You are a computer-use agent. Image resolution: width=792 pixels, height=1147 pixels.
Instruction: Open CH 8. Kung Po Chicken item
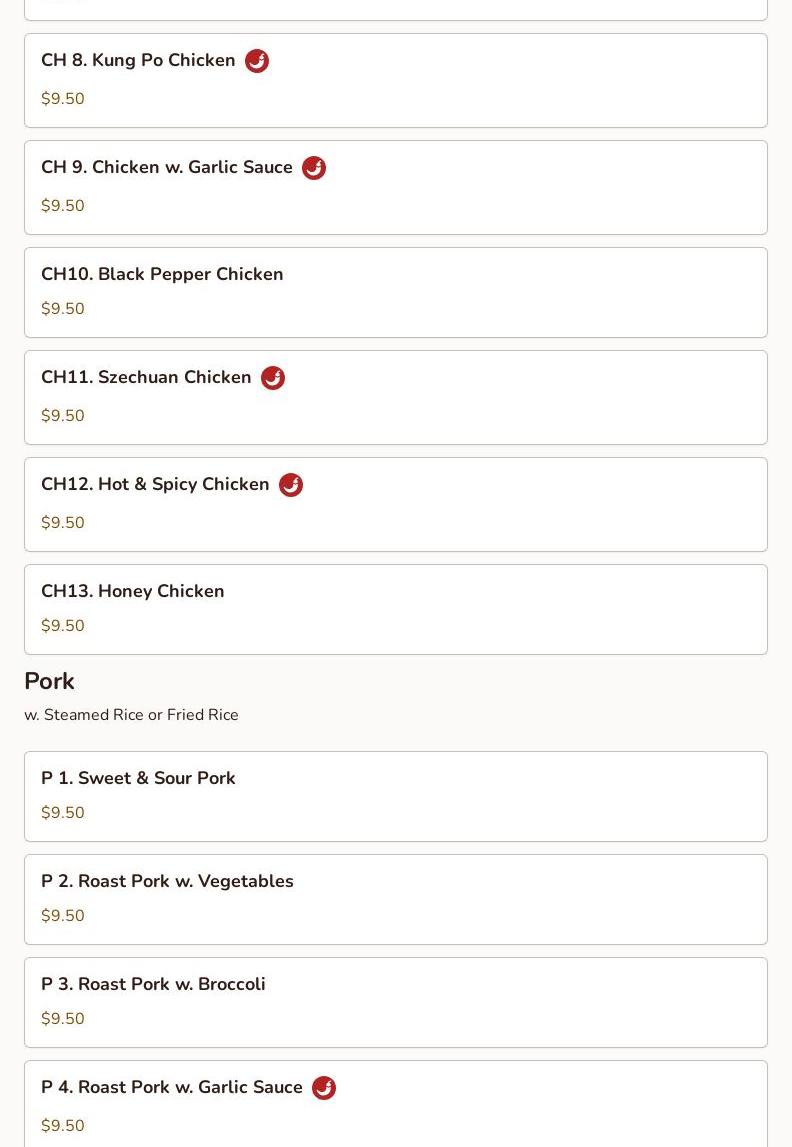pyautogui.click(x=395, y=80)
